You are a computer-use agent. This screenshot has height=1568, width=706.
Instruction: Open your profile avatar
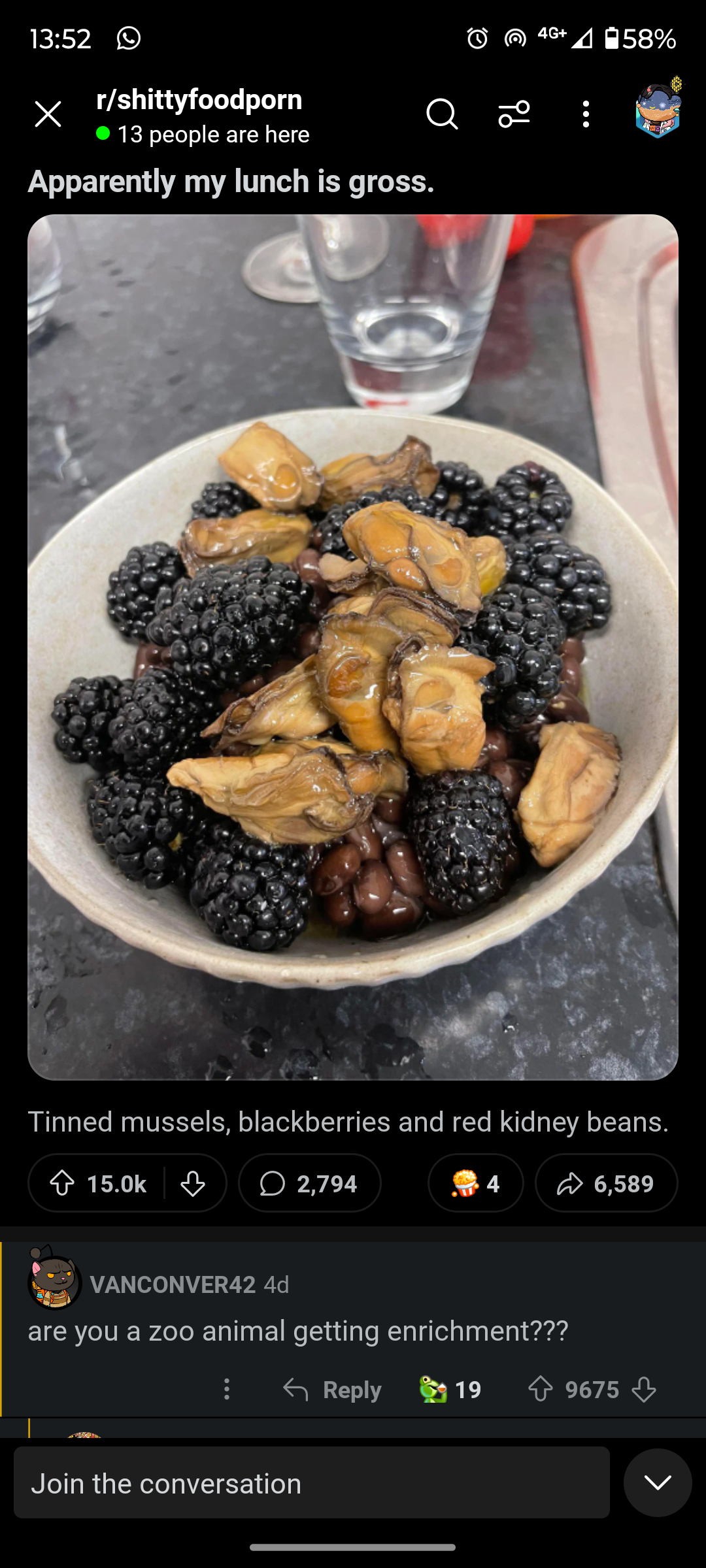tap(658, 111)
